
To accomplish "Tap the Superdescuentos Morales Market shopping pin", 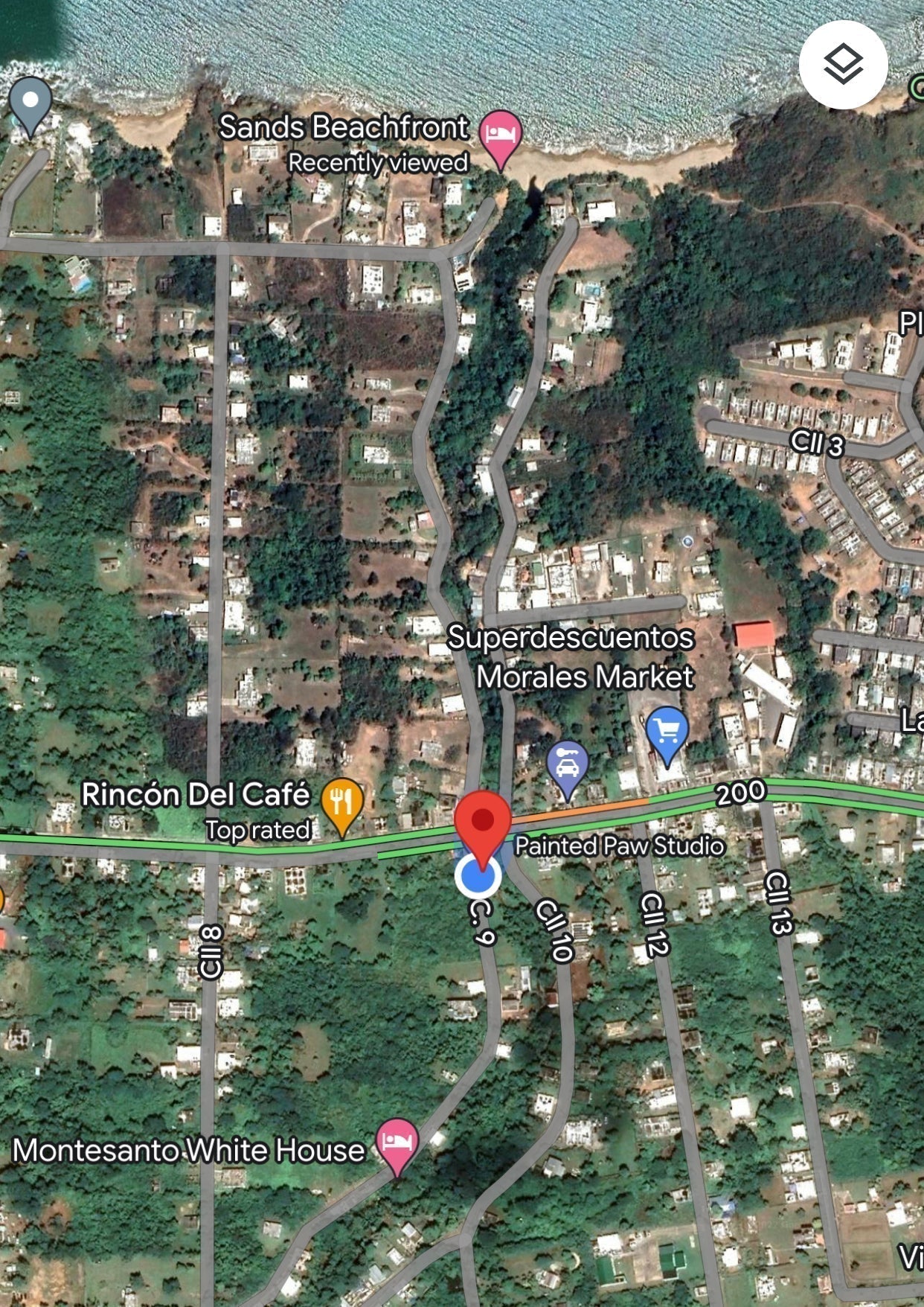I will pos(667,732).
